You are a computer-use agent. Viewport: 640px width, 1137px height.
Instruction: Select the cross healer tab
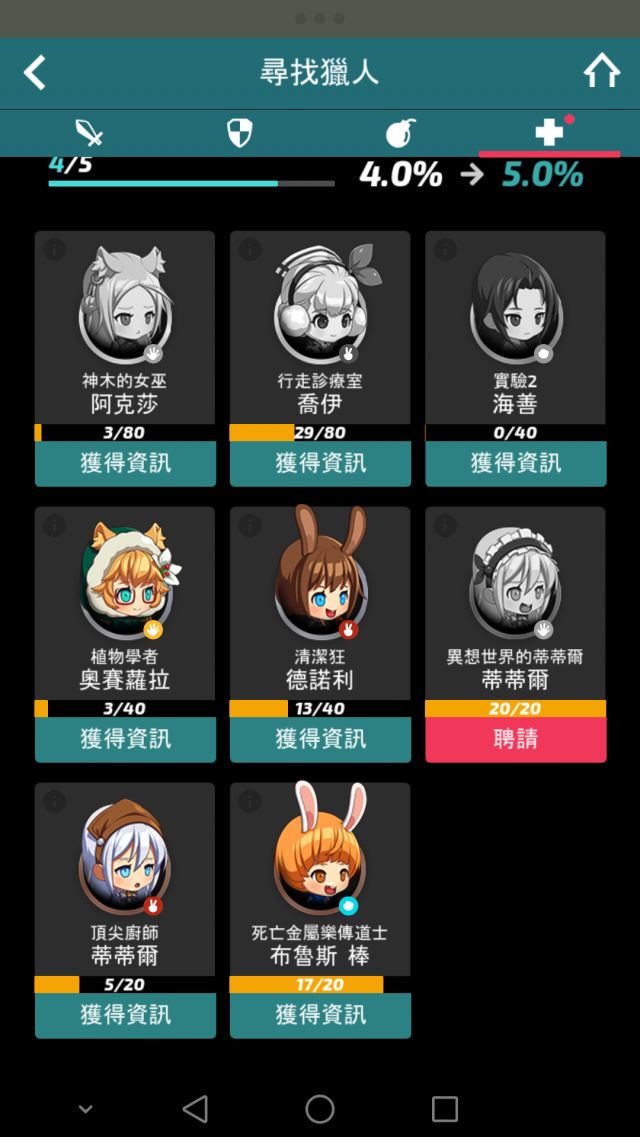pos(549,133)
